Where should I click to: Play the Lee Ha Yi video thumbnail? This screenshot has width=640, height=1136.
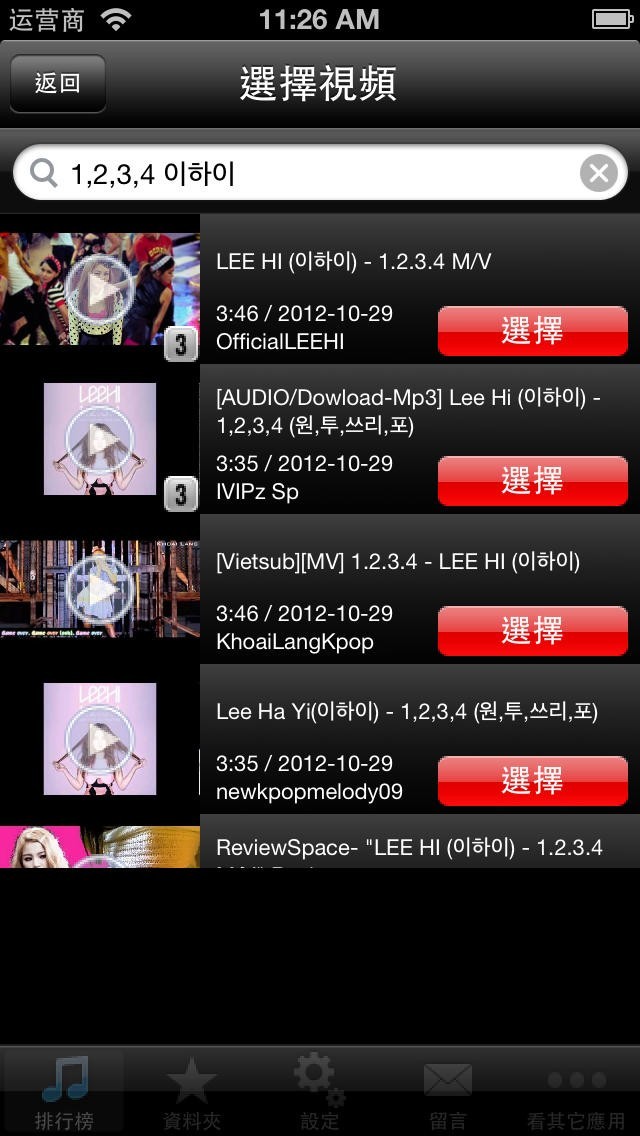(100, 739)
